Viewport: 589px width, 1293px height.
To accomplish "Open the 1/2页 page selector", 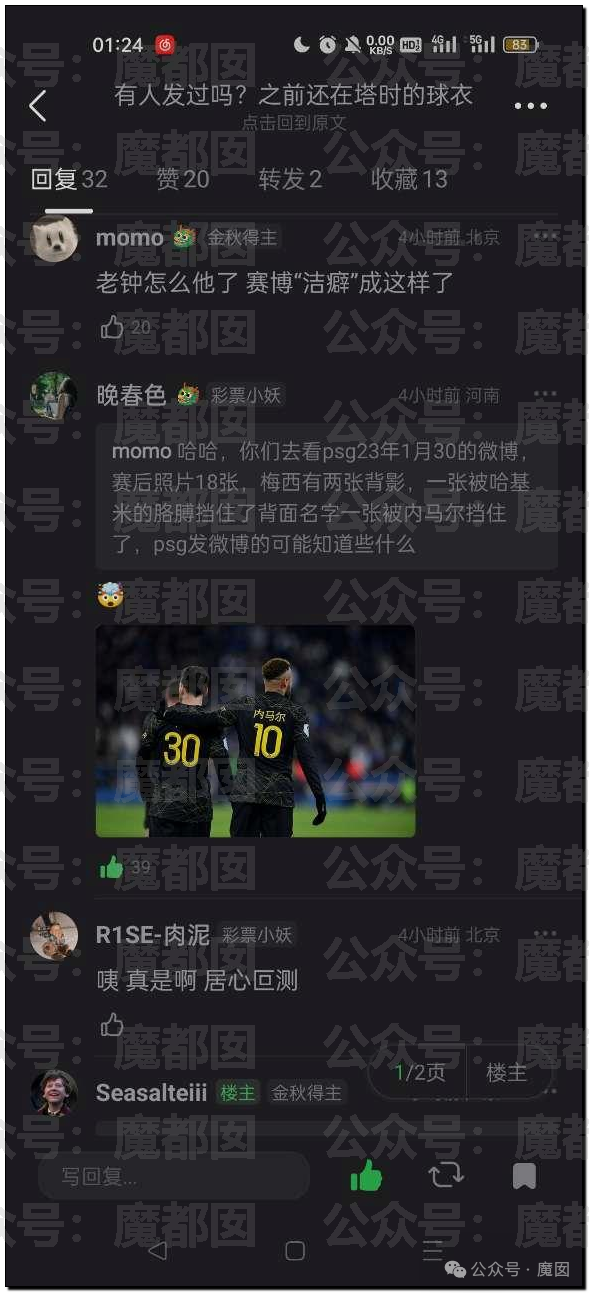I will click(418, 1072).
